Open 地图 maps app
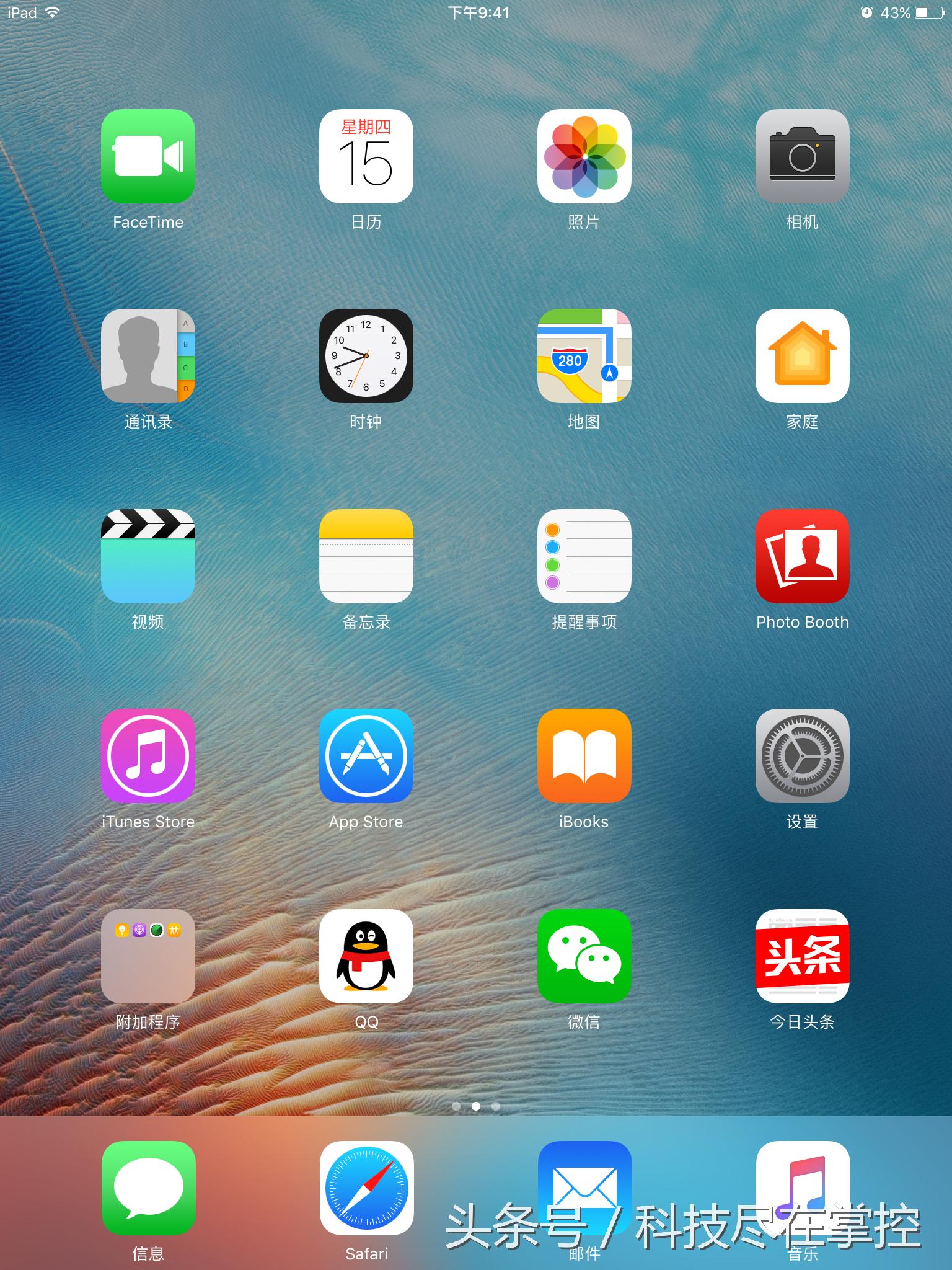Viewport: 952px width, 1270px height. [x=584, y=356]
